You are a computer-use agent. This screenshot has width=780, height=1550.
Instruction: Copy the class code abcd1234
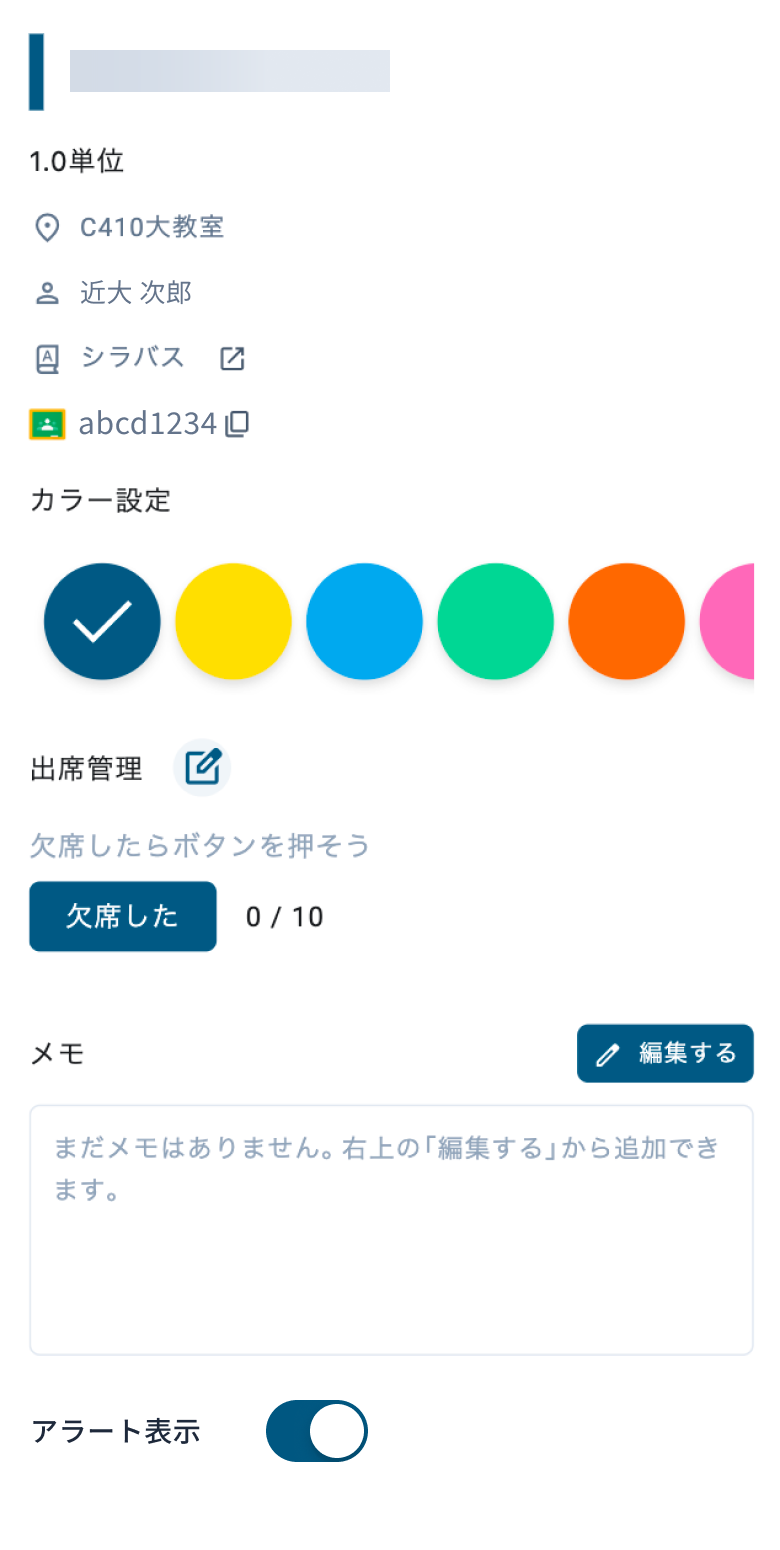pos(237,424)
